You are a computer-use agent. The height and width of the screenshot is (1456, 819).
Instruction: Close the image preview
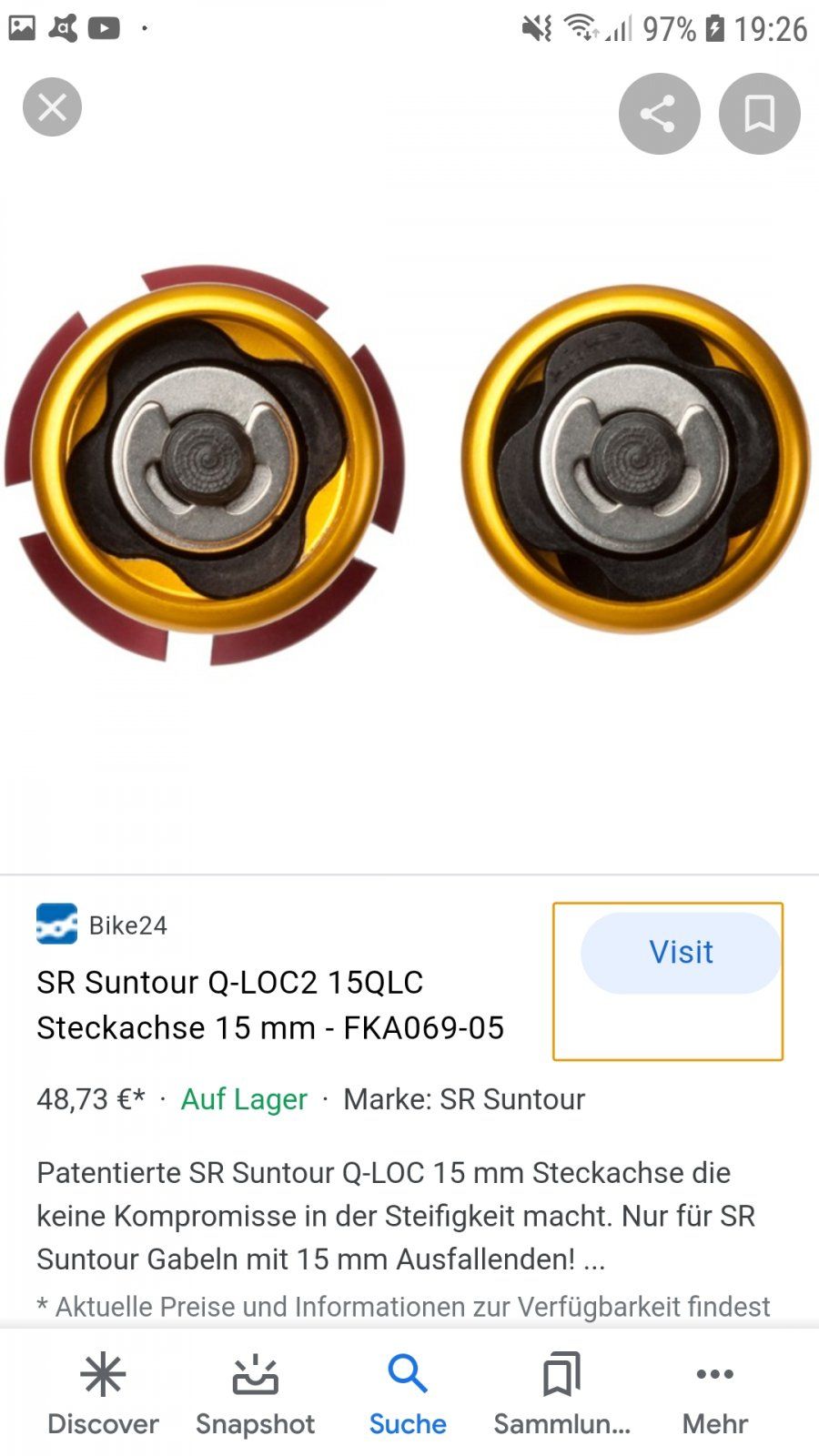pos(52,107)
